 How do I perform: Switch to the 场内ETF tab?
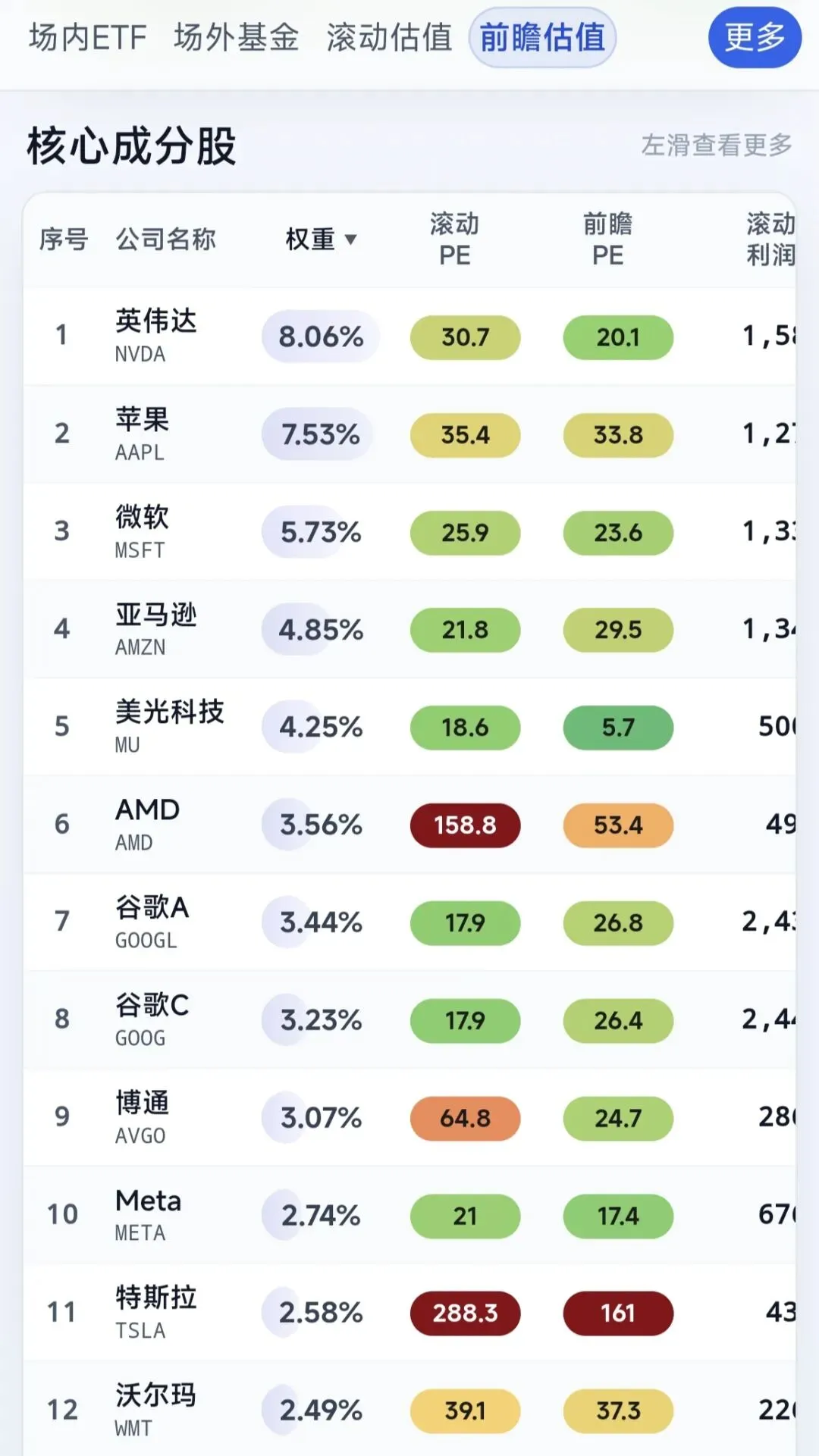[88, 37]
